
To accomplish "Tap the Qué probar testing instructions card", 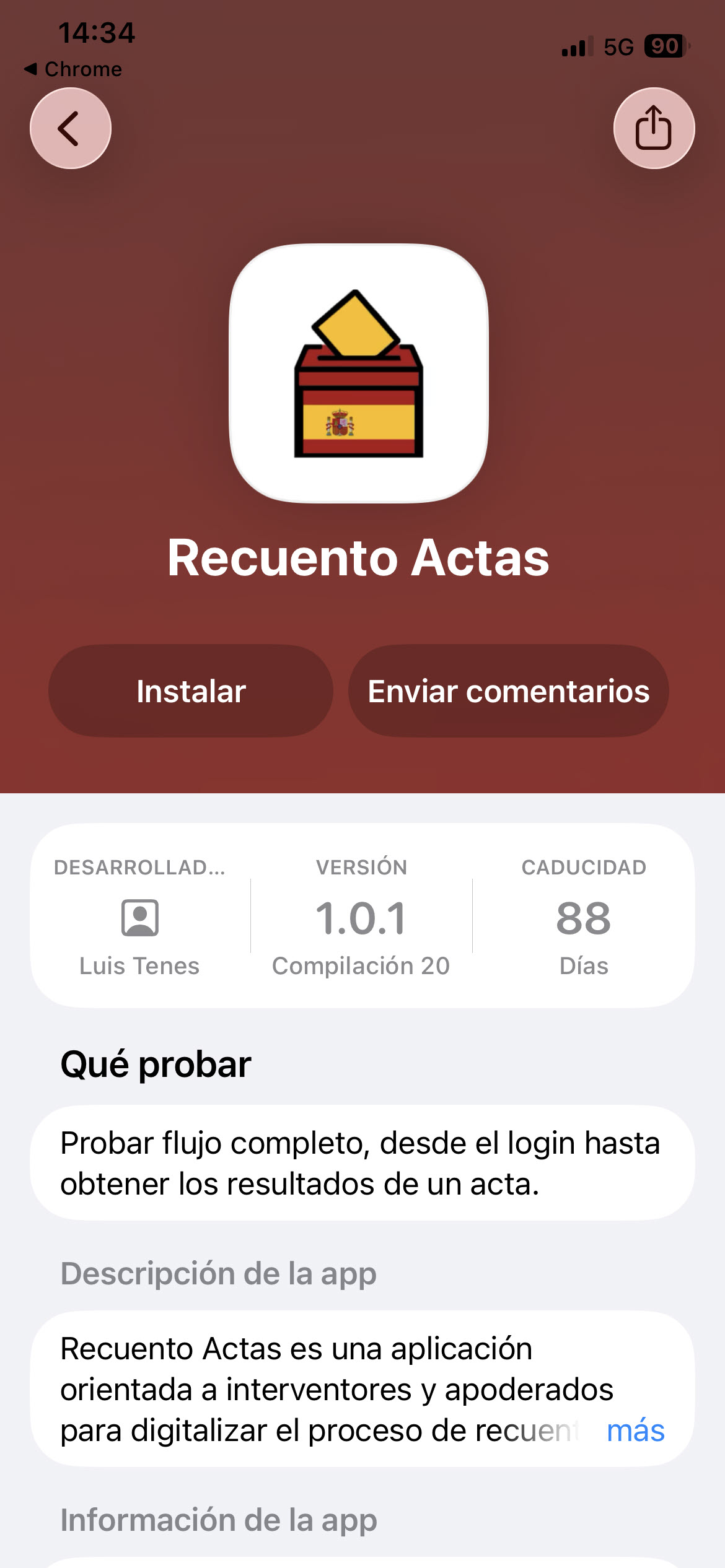I will point(362,1164).
